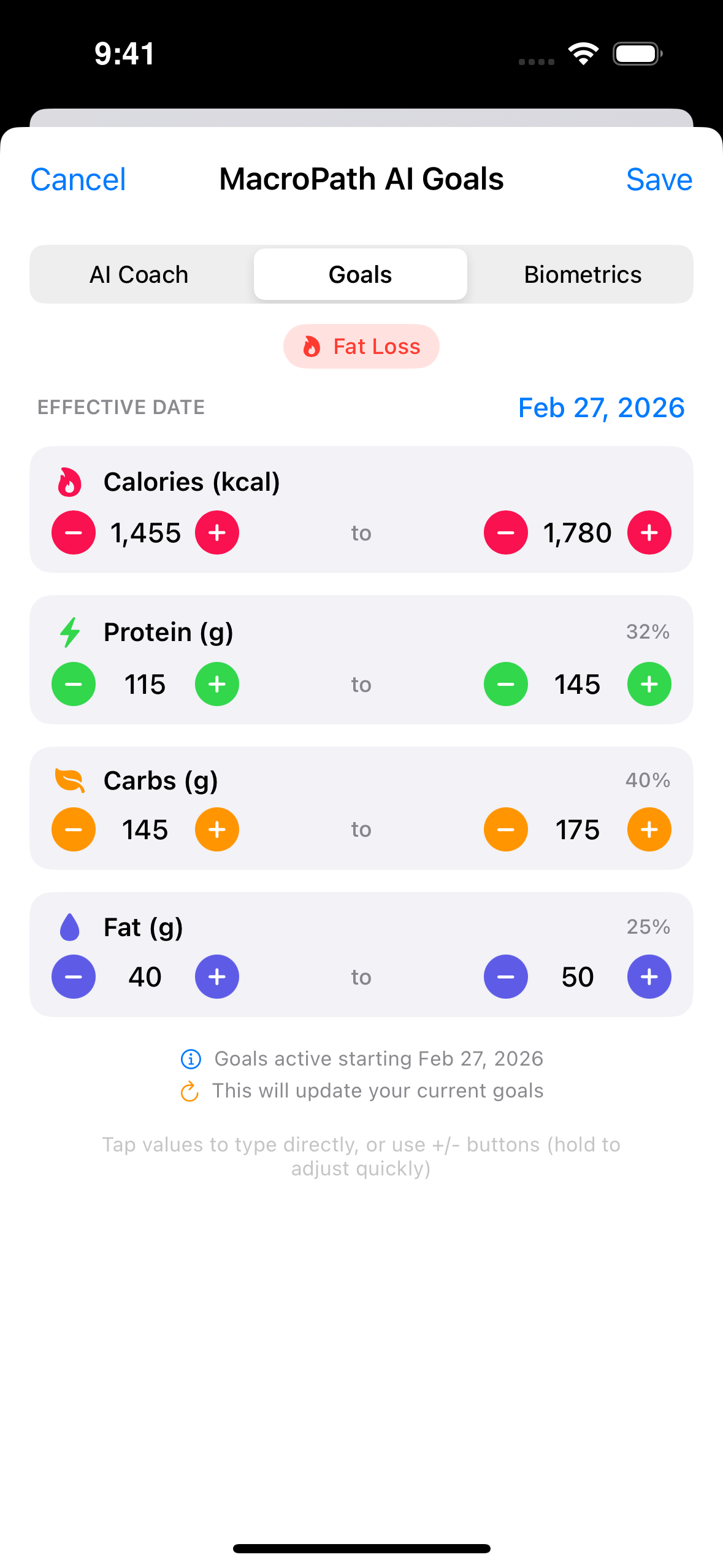Viewport: 723px width, 1568px height.
Task: Click the flame icon in Fat Loss badge
Action: tap(313, 346)
